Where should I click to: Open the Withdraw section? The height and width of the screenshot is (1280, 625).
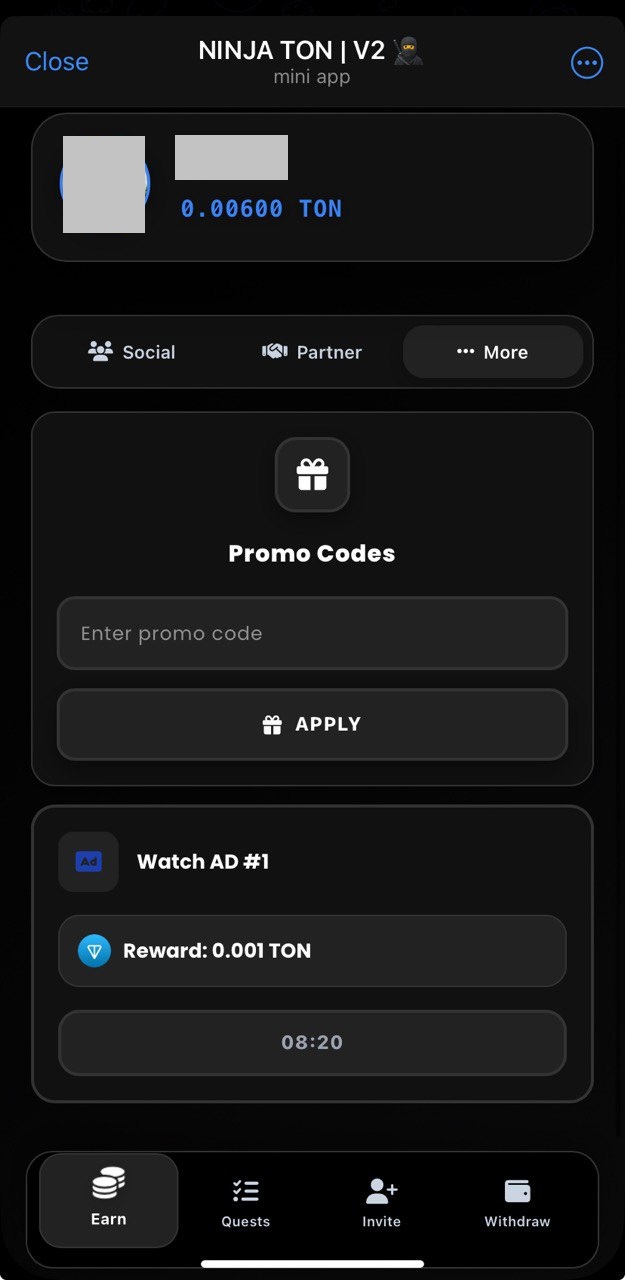click(517, 1202)
